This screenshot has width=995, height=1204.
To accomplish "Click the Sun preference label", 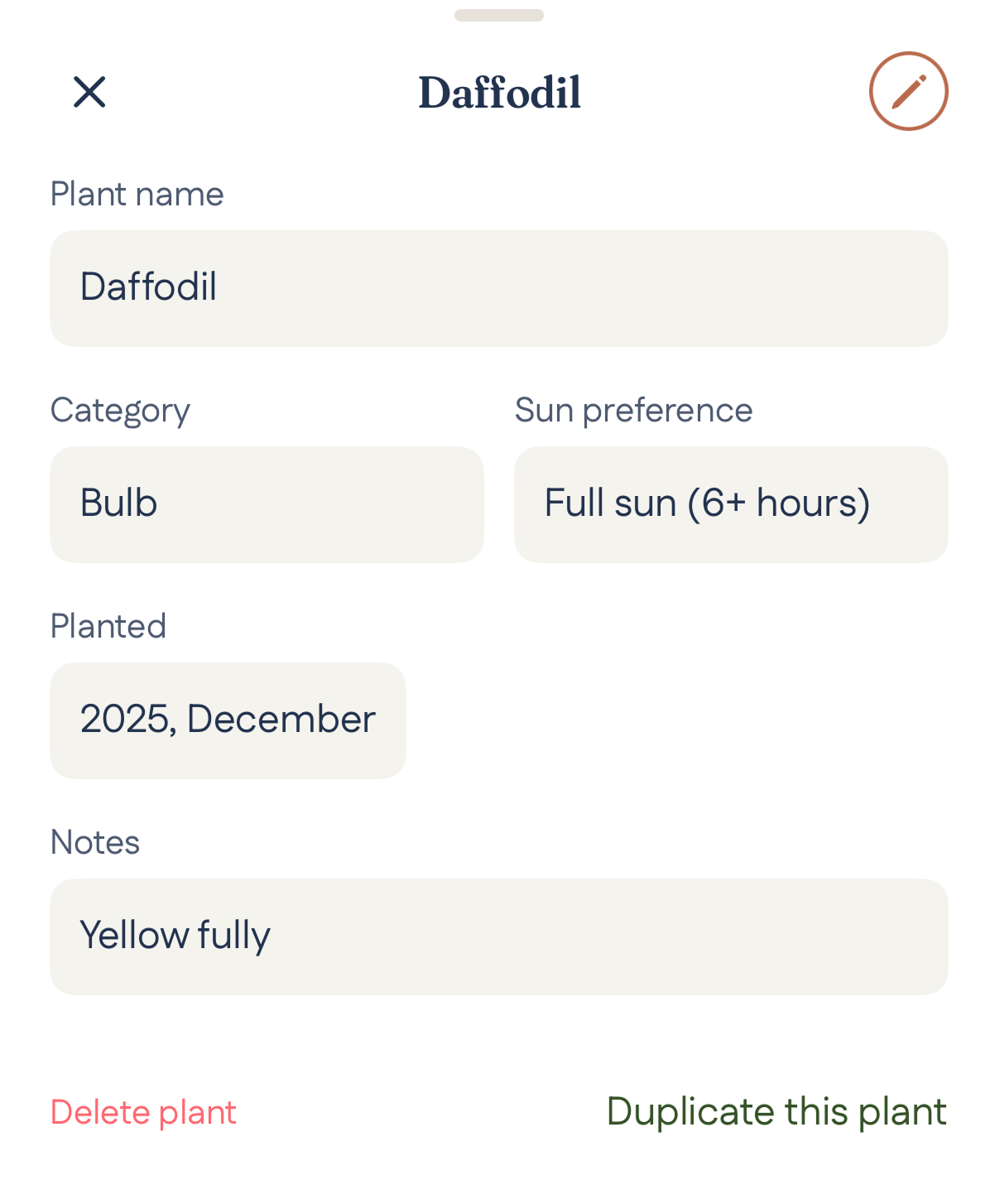I will coord(634,409).
